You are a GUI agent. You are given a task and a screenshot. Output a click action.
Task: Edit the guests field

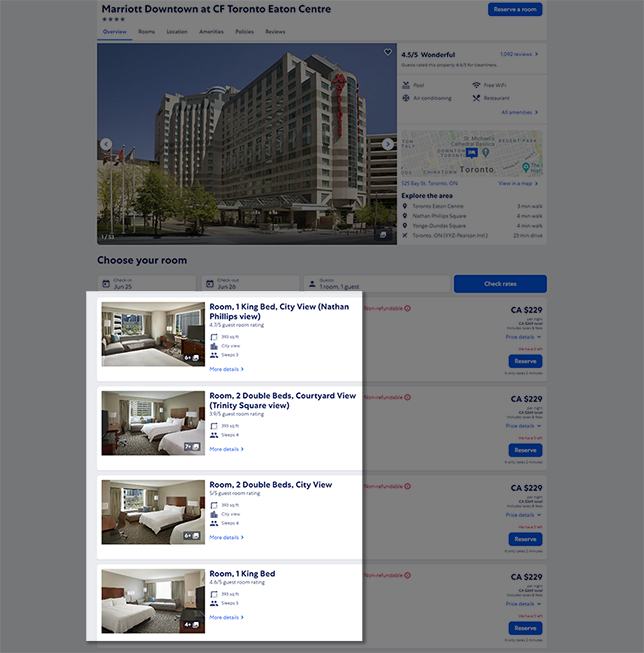click(x=377, y=284)
